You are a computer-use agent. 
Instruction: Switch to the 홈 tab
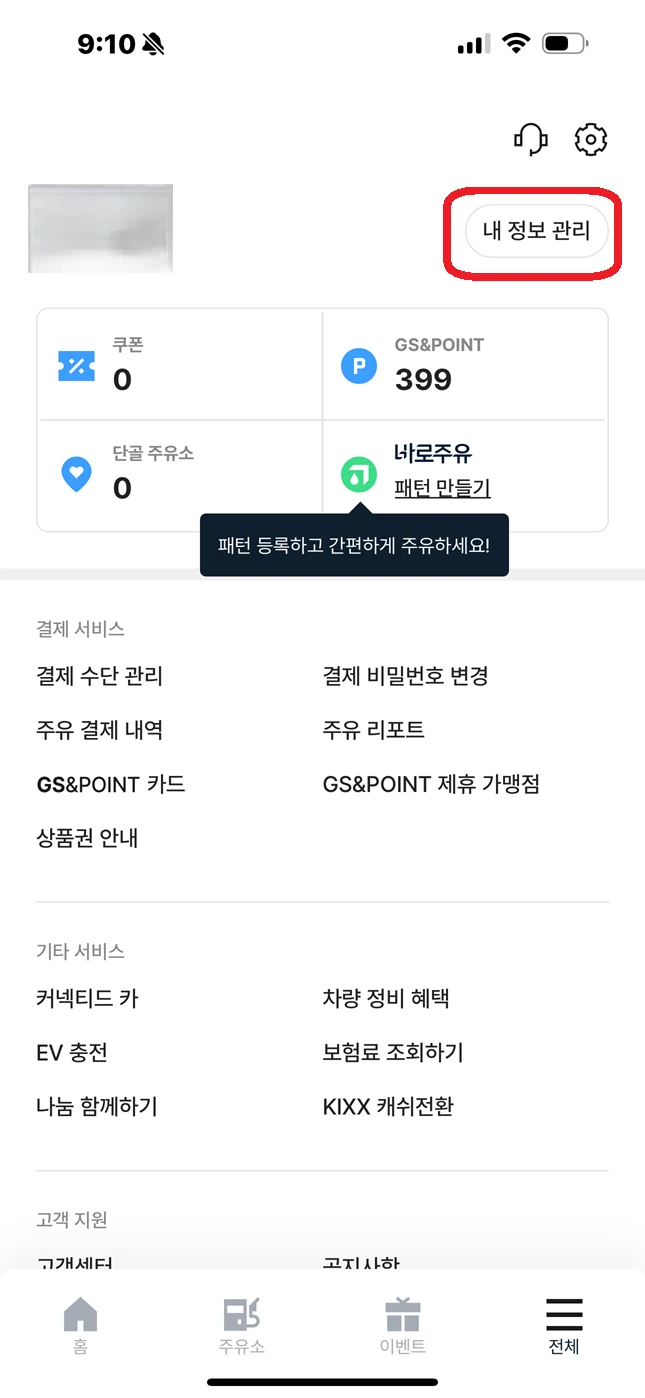pyautogui.click(x=80, y=1326)
